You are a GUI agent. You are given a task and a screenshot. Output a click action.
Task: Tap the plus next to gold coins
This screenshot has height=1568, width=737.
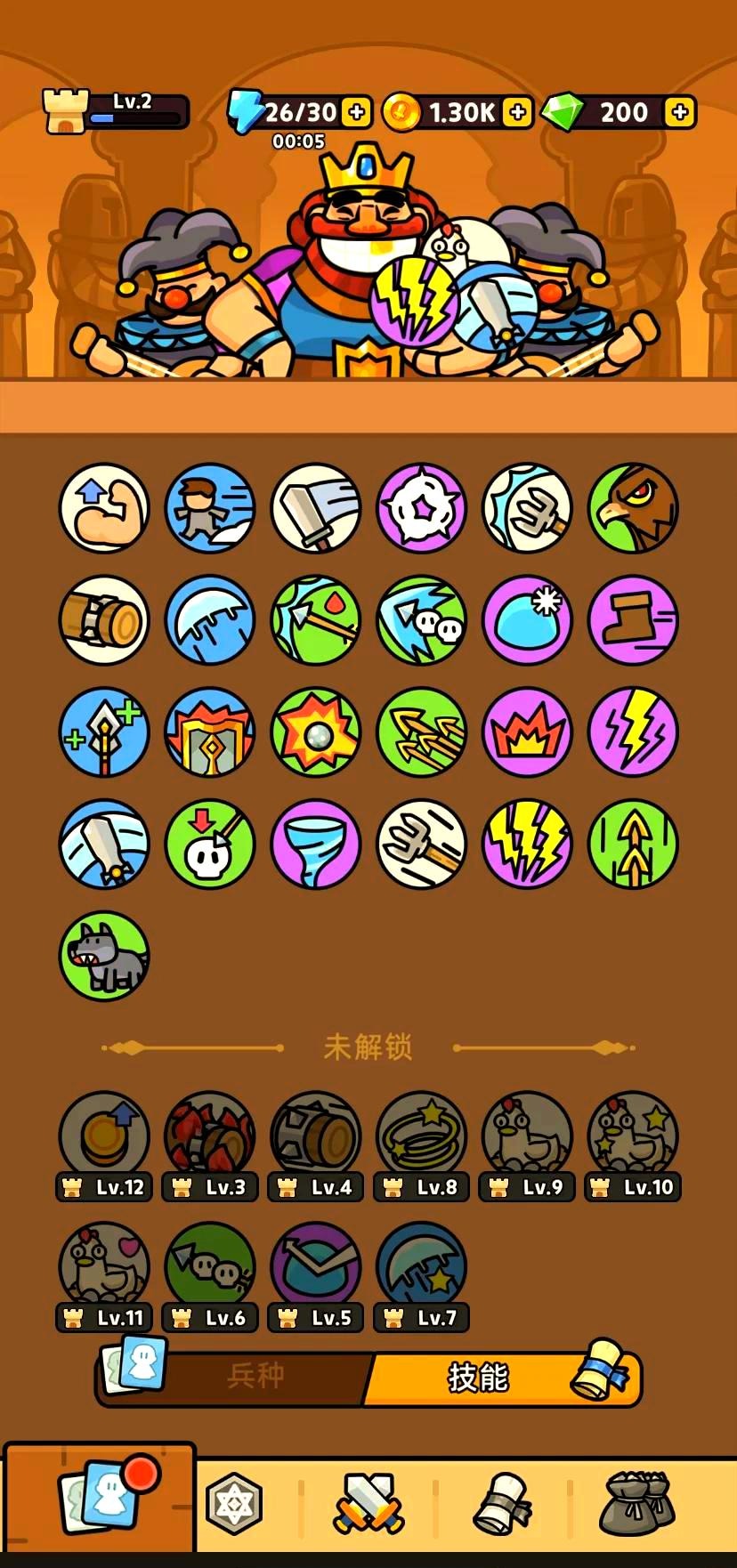517,113
